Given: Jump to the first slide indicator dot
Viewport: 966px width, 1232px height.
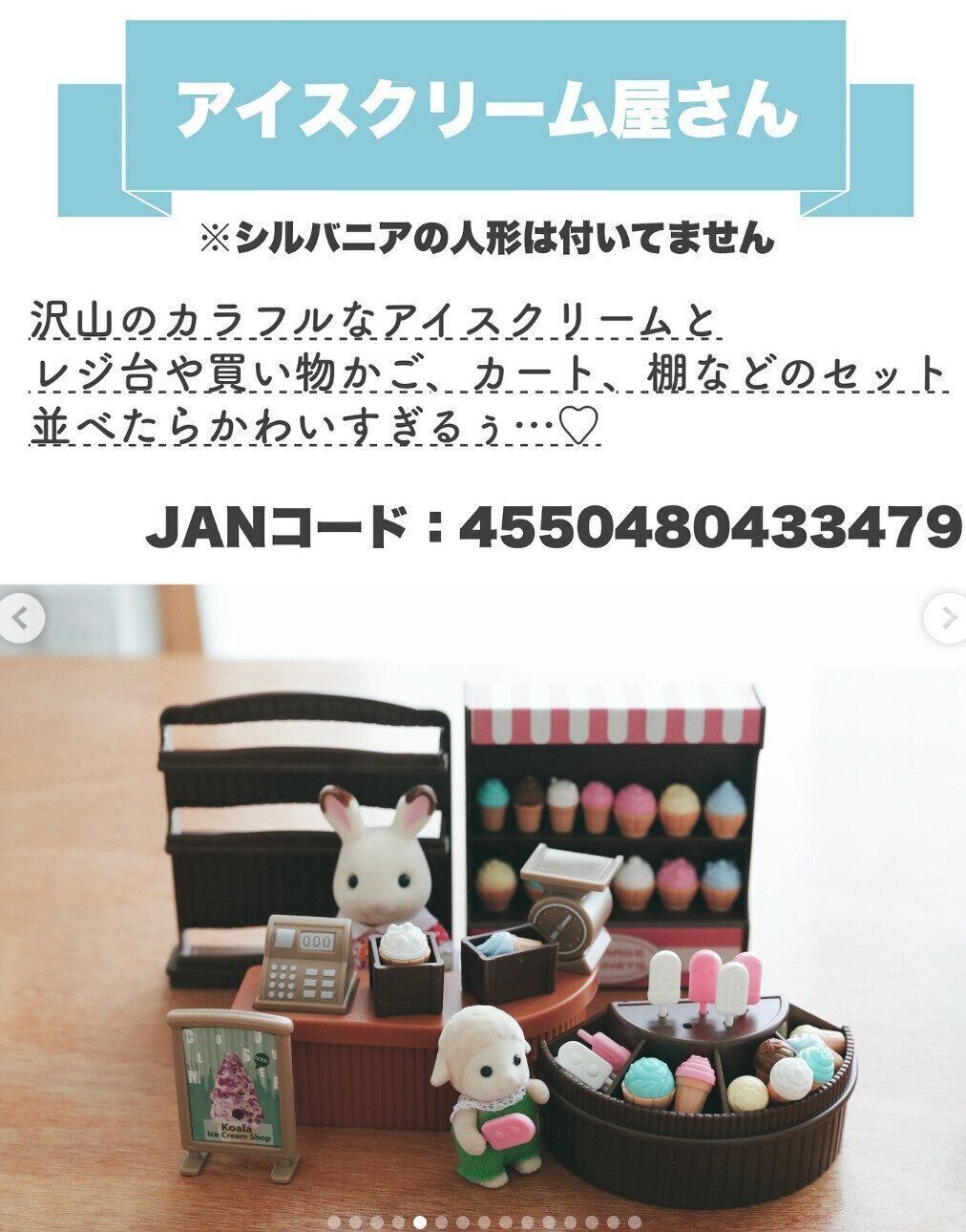Looking at the screenshot, I should [x=334, y=1220].
